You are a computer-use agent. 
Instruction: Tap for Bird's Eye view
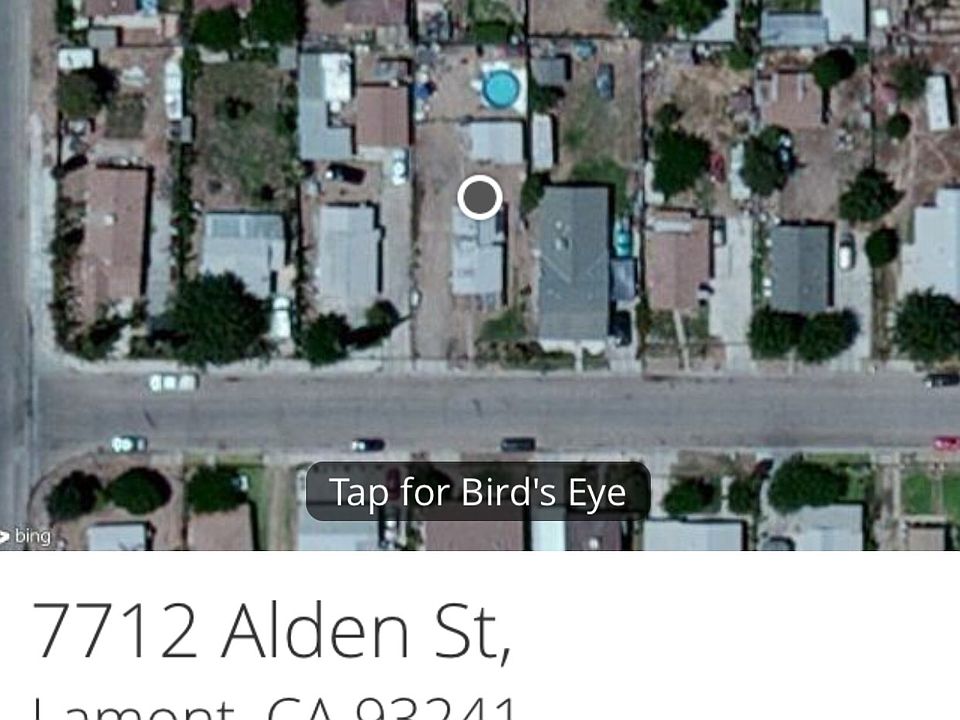pos(478,492)
